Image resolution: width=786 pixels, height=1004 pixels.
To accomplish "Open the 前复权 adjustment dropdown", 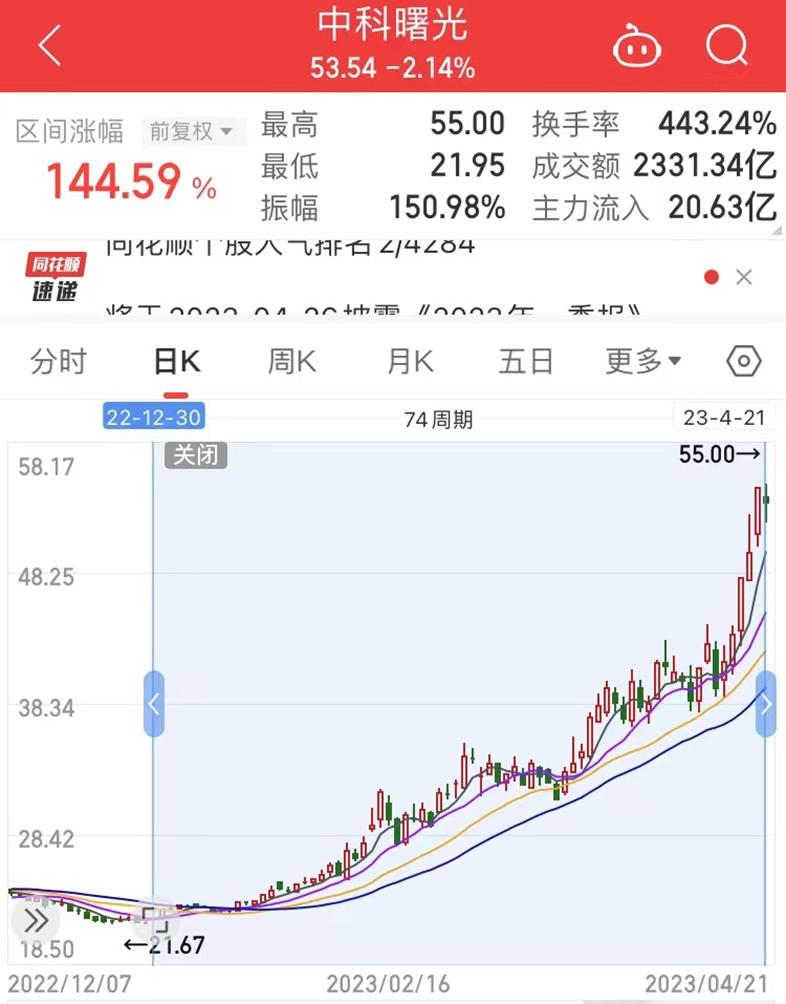I will point(190,131).
